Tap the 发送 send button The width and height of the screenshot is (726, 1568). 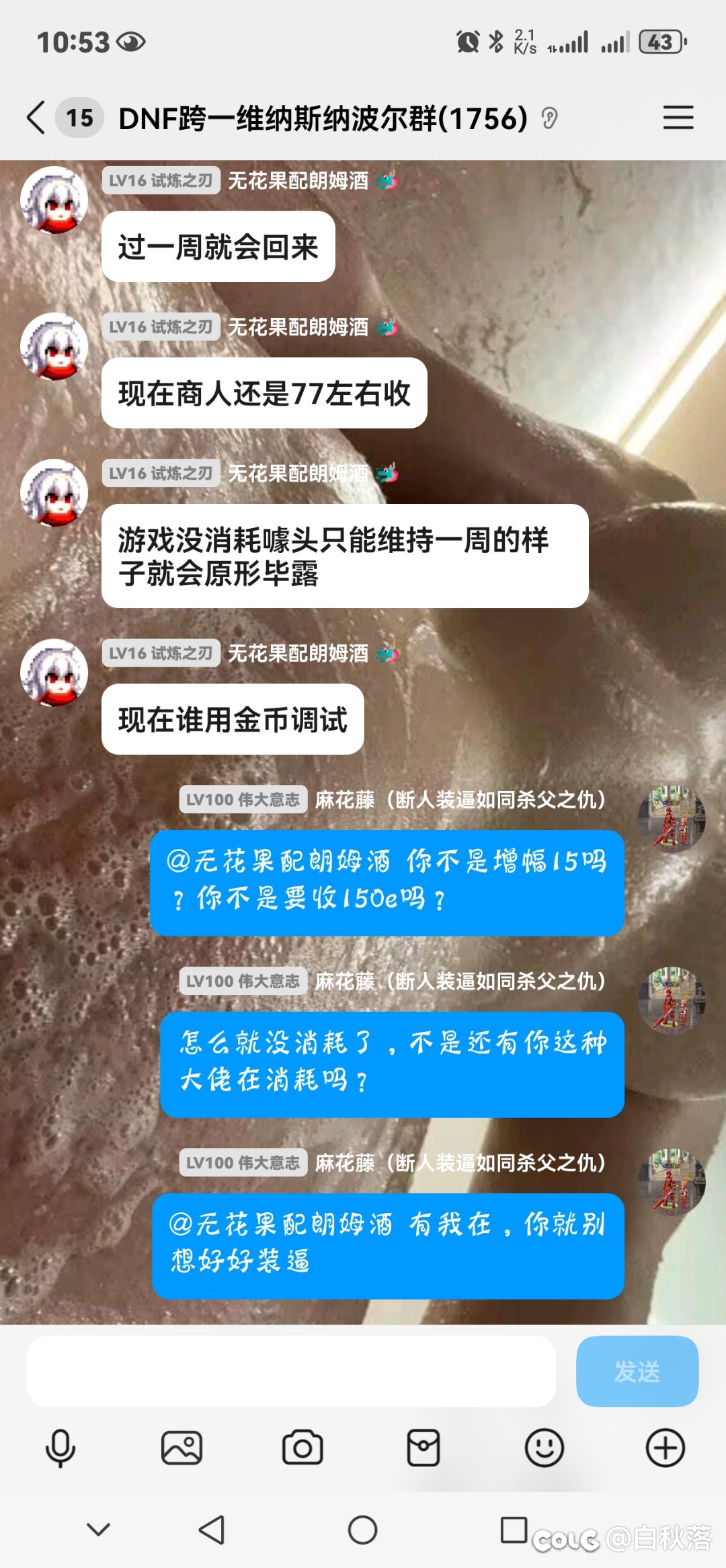pos(637,1372)
